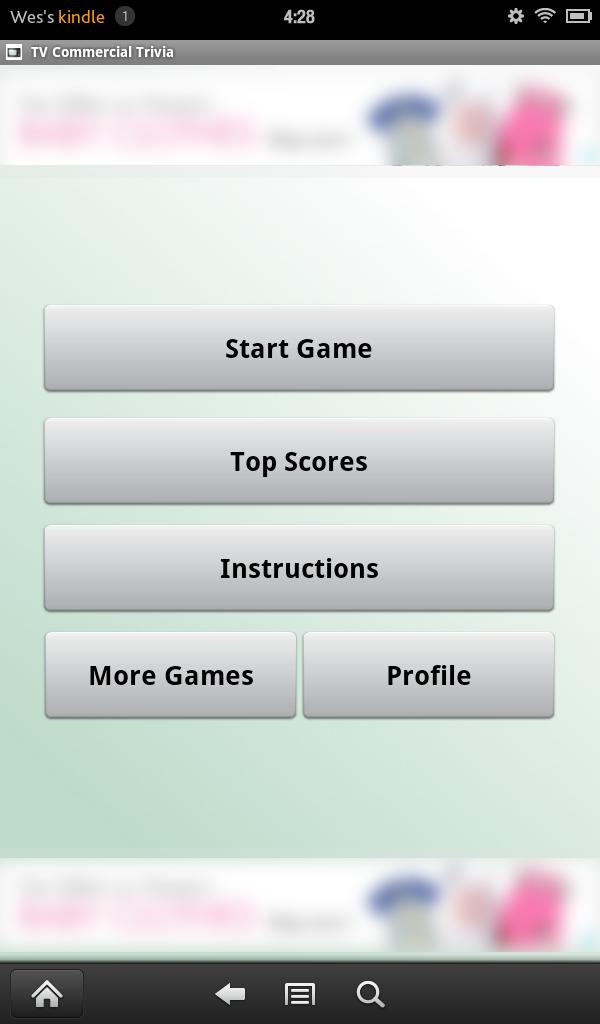Viewport: 600px width, 1024px height.
Task: Tap the back arrow in the navigation bar
Action: pos(231,993)
